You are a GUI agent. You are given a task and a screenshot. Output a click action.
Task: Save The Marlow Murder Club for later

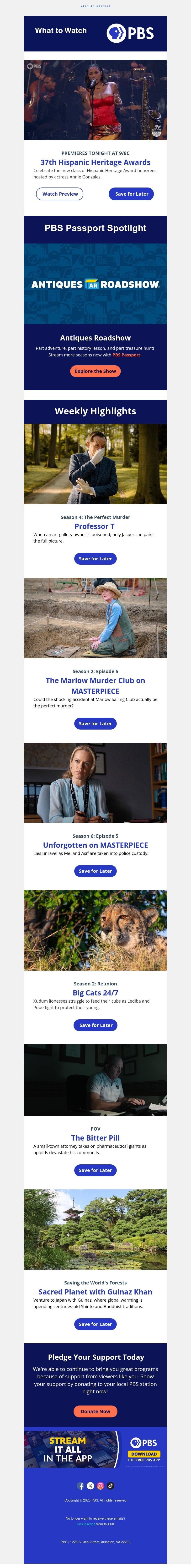point(95,724)
